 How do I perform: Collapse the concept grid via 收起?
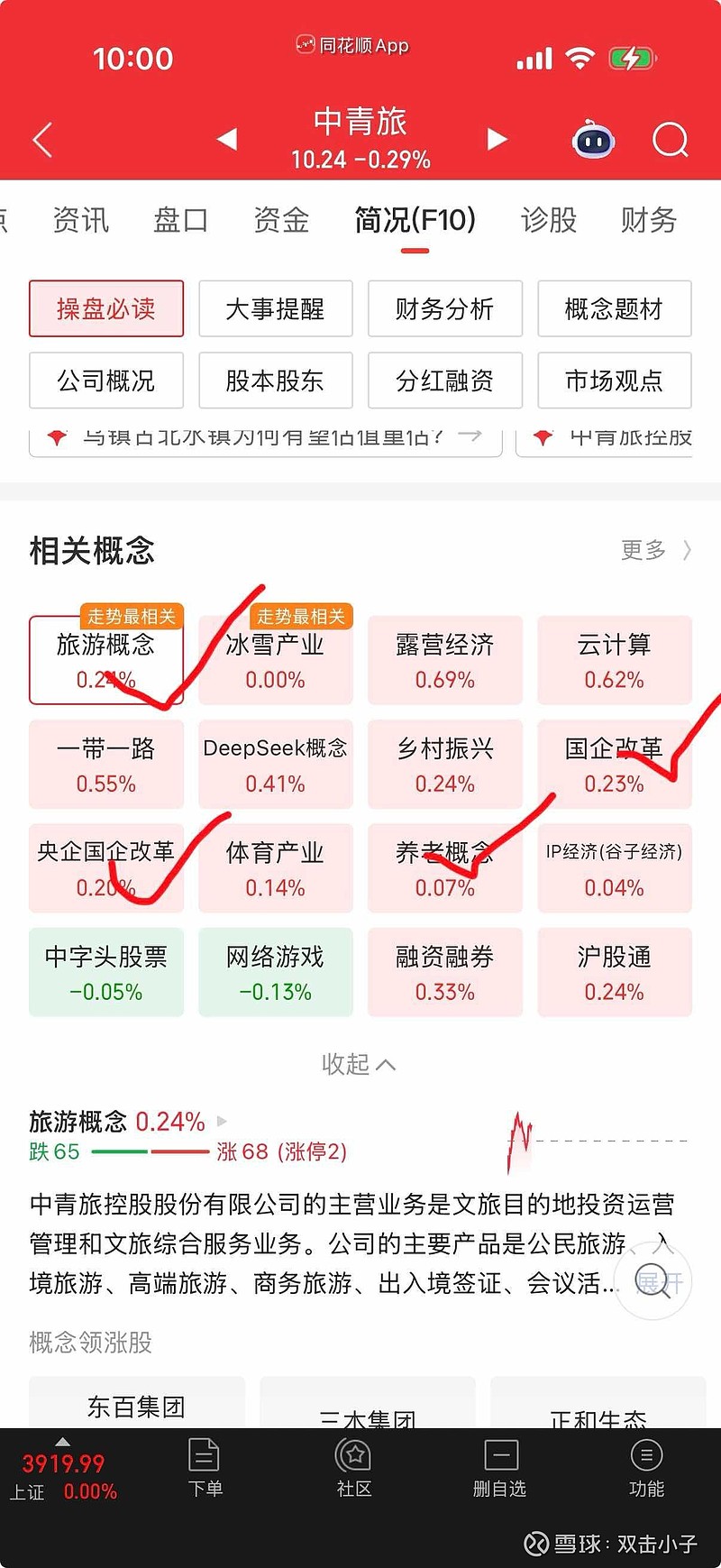(x=358, y=1064)
